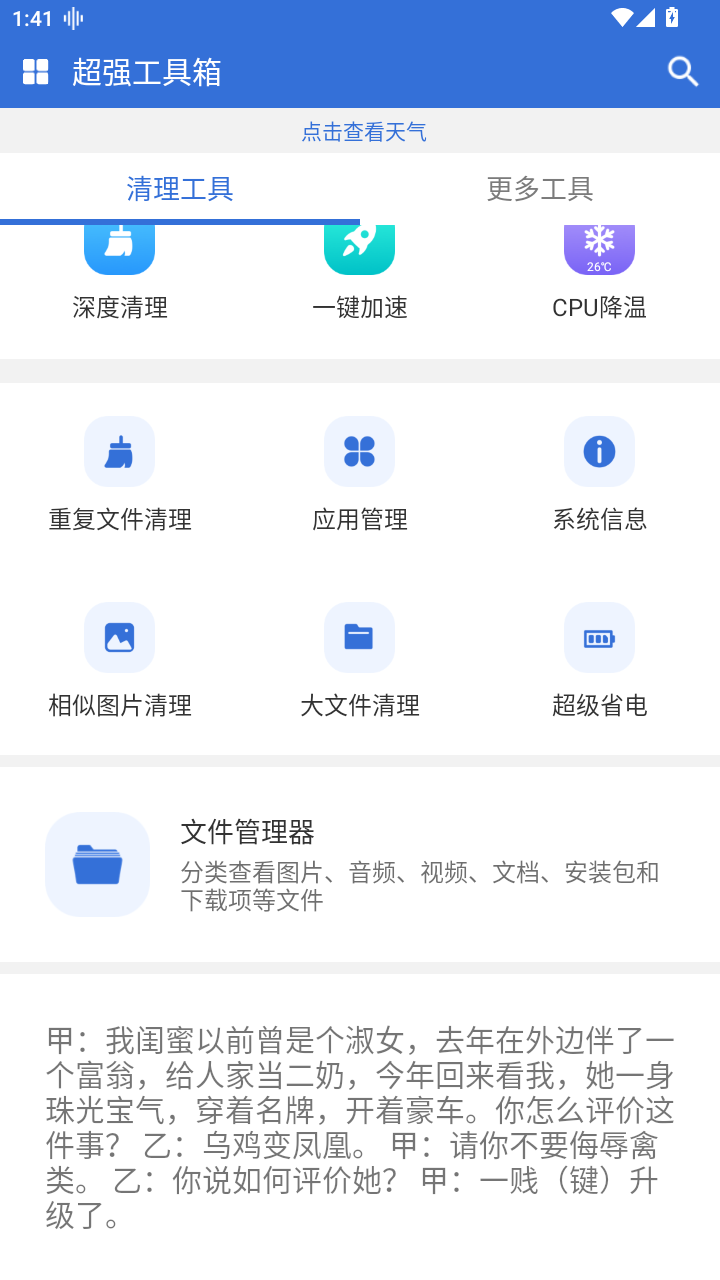Screen dimensions: 720x1280
Task: Open the search icon in the app bar
Action: pos(683,72)
